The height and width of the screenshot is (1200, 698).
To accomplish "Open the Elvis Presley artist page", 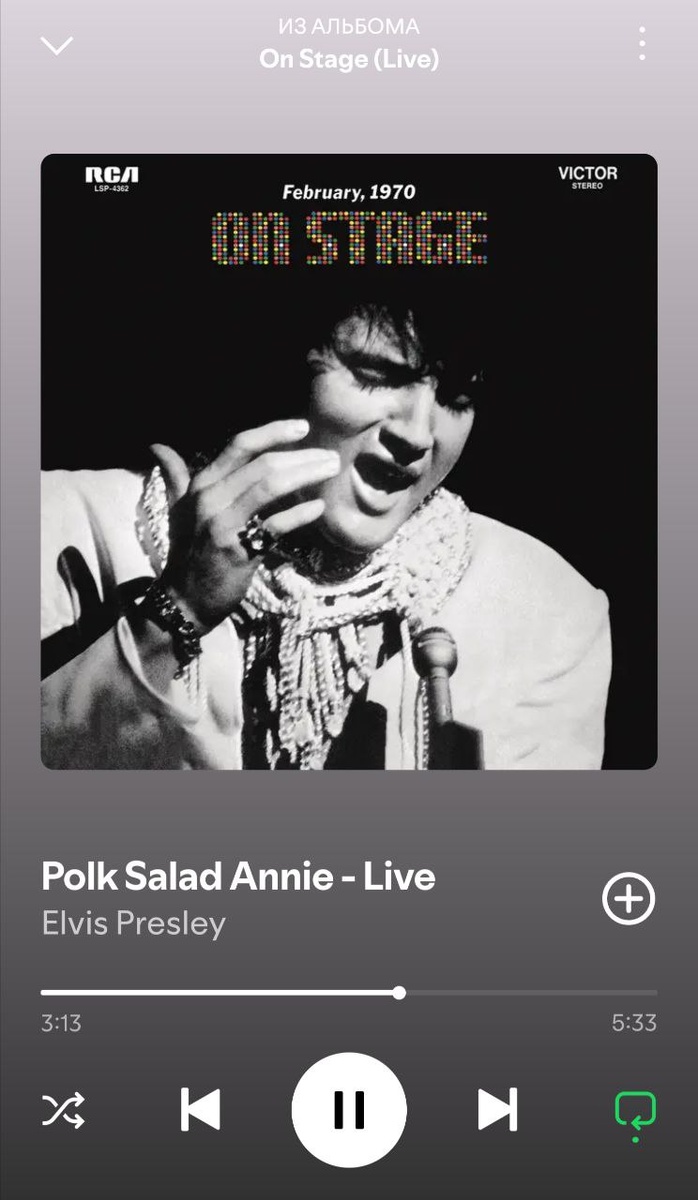I will (x=134, y=922).
